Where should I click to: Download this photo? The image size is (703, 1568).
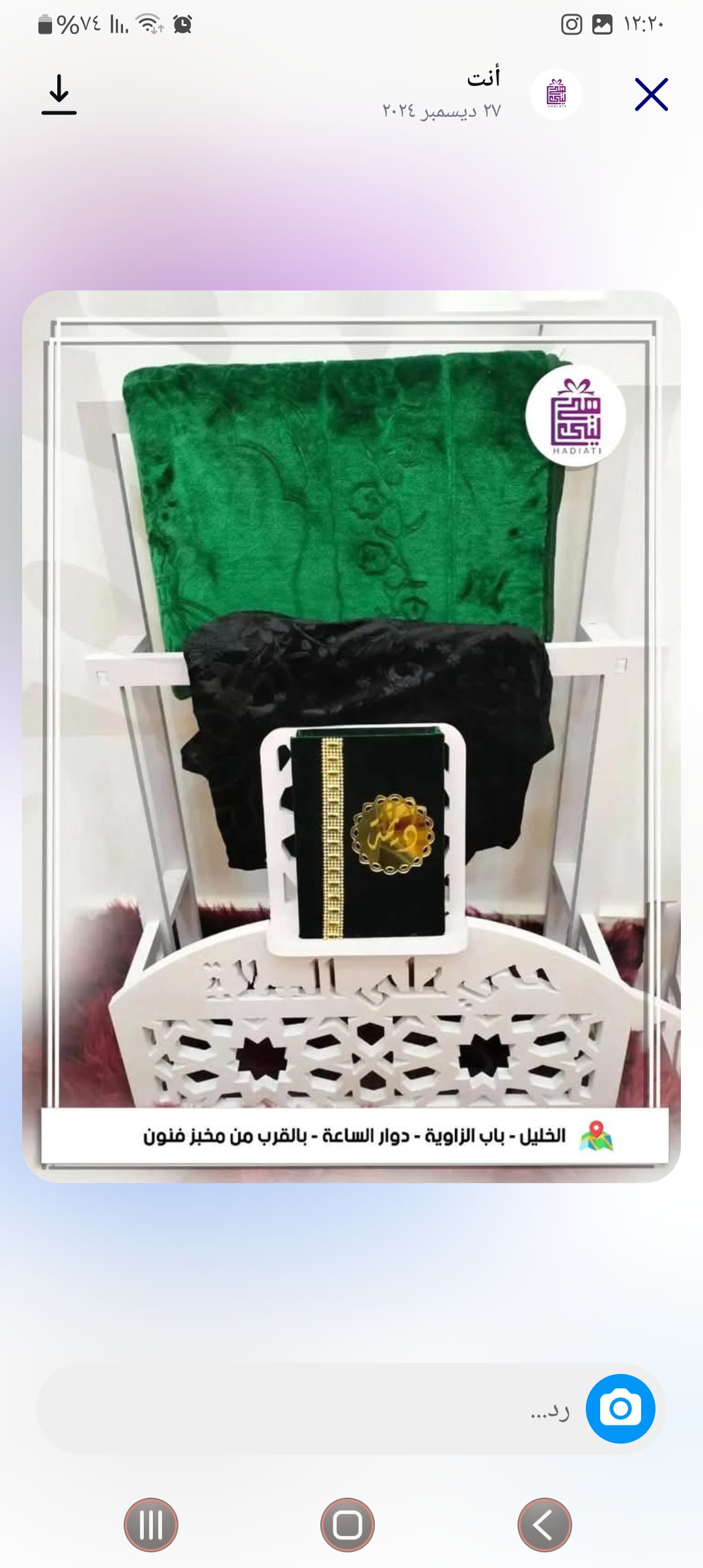59,95
